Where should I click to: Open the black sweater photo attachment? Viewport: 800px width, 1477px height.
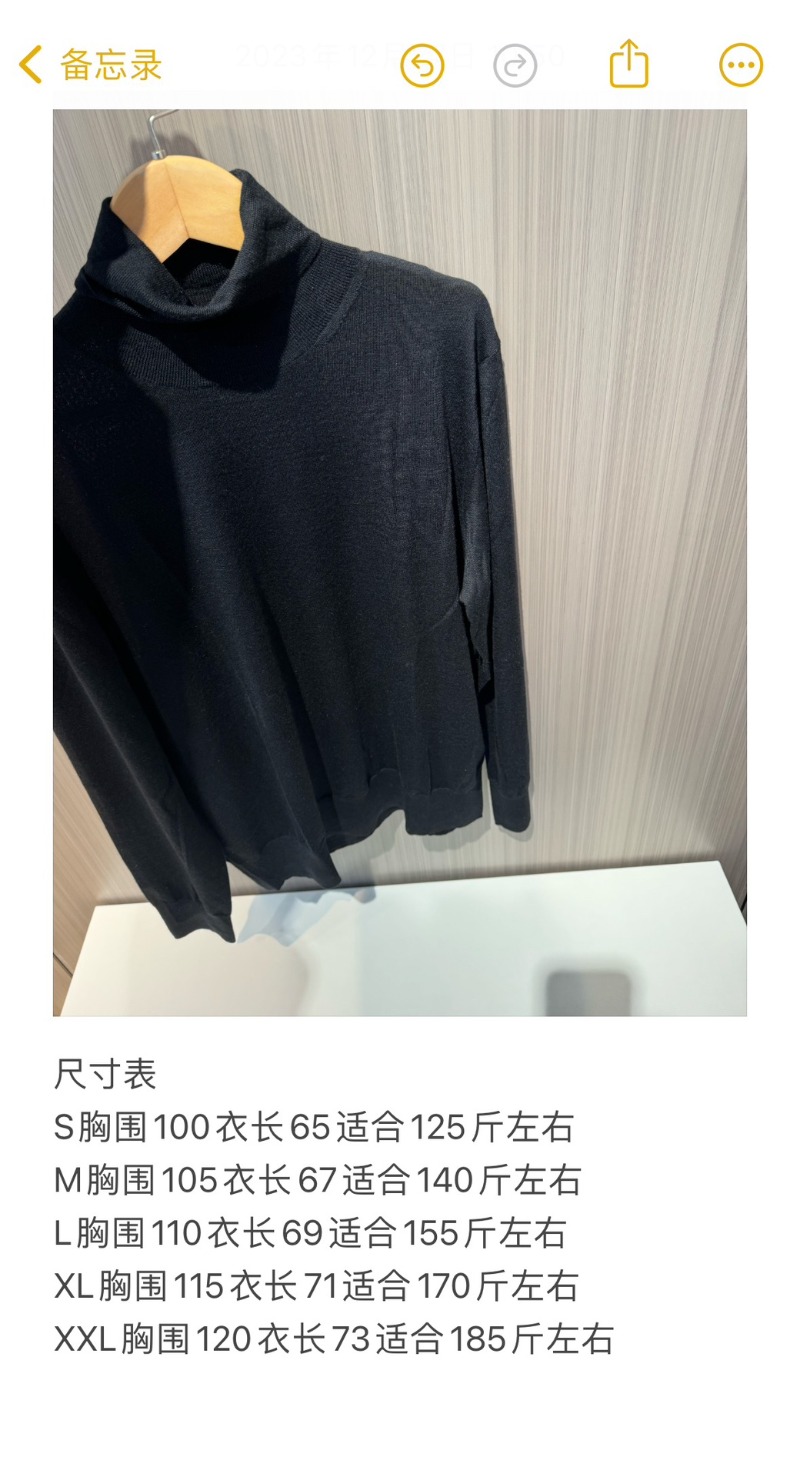[400, 562]
